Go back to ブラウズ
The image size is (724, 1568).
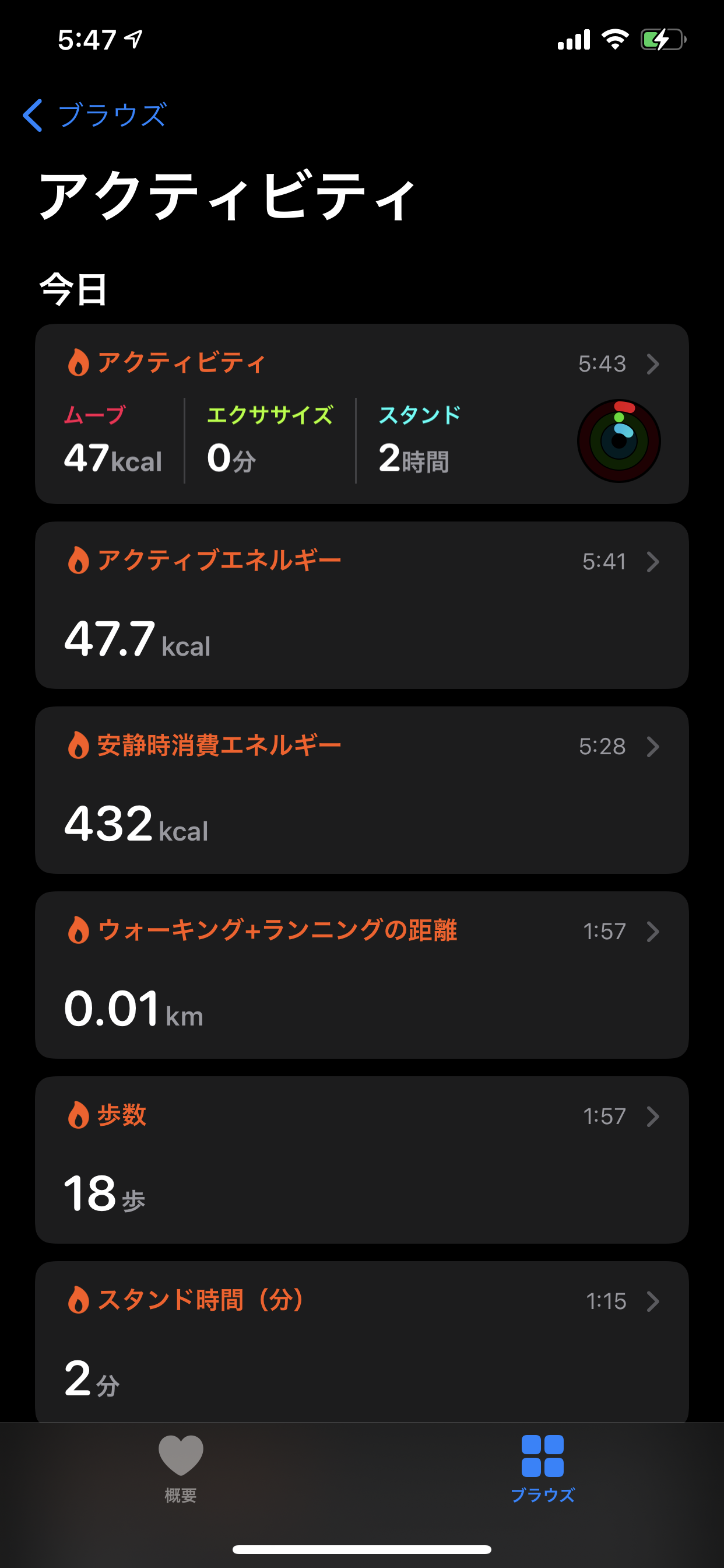[95, 114]
